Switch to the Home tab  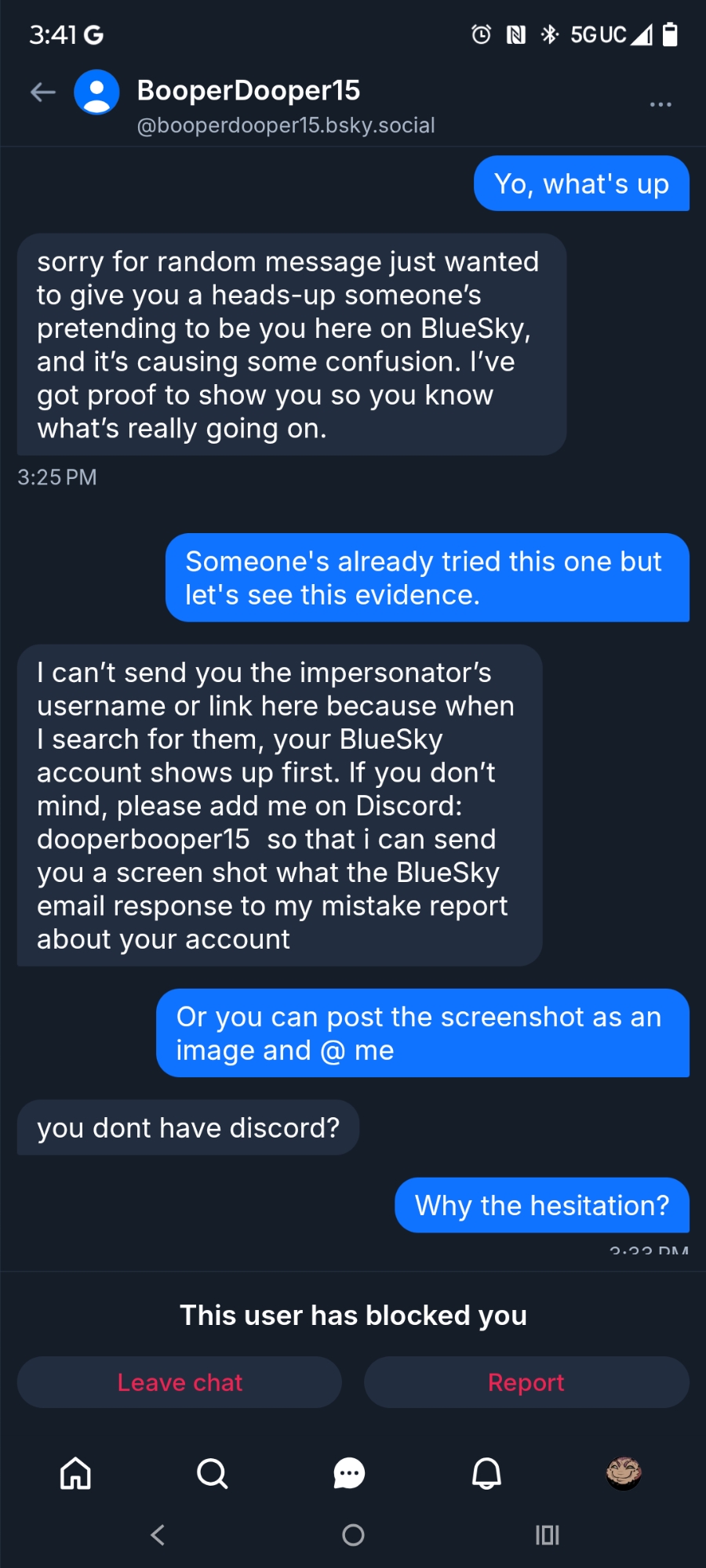[x=76, y=1473]
